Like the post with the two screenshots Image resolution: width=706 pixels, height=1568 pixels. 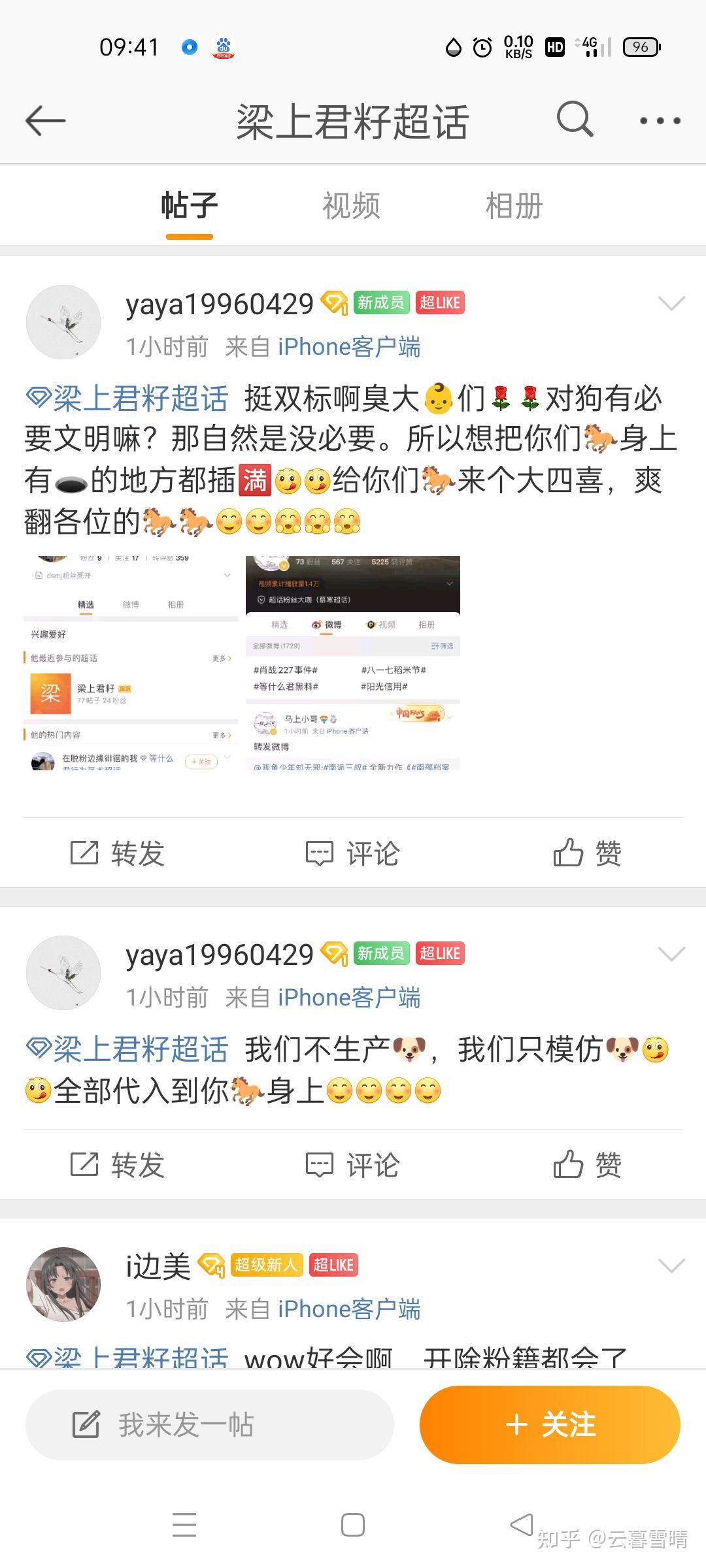coord(587,853)
